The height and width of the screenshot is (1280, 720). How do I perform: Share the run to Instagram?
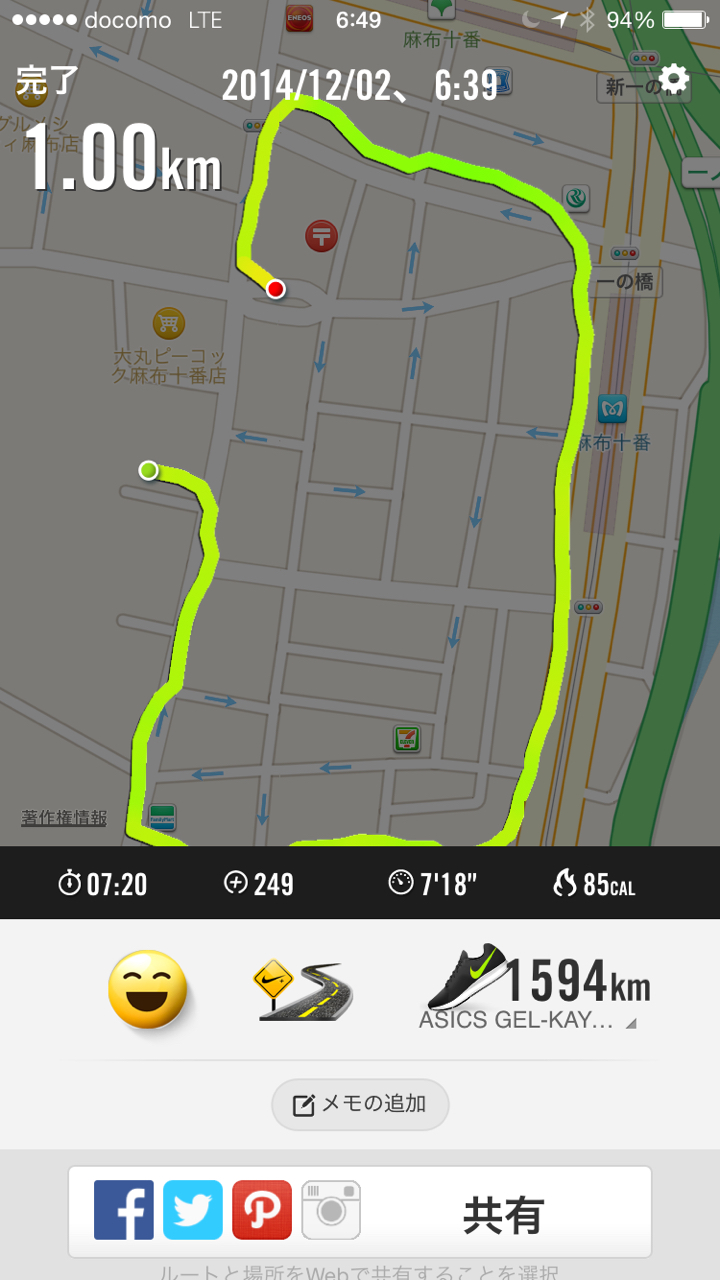coord(331,1210)
